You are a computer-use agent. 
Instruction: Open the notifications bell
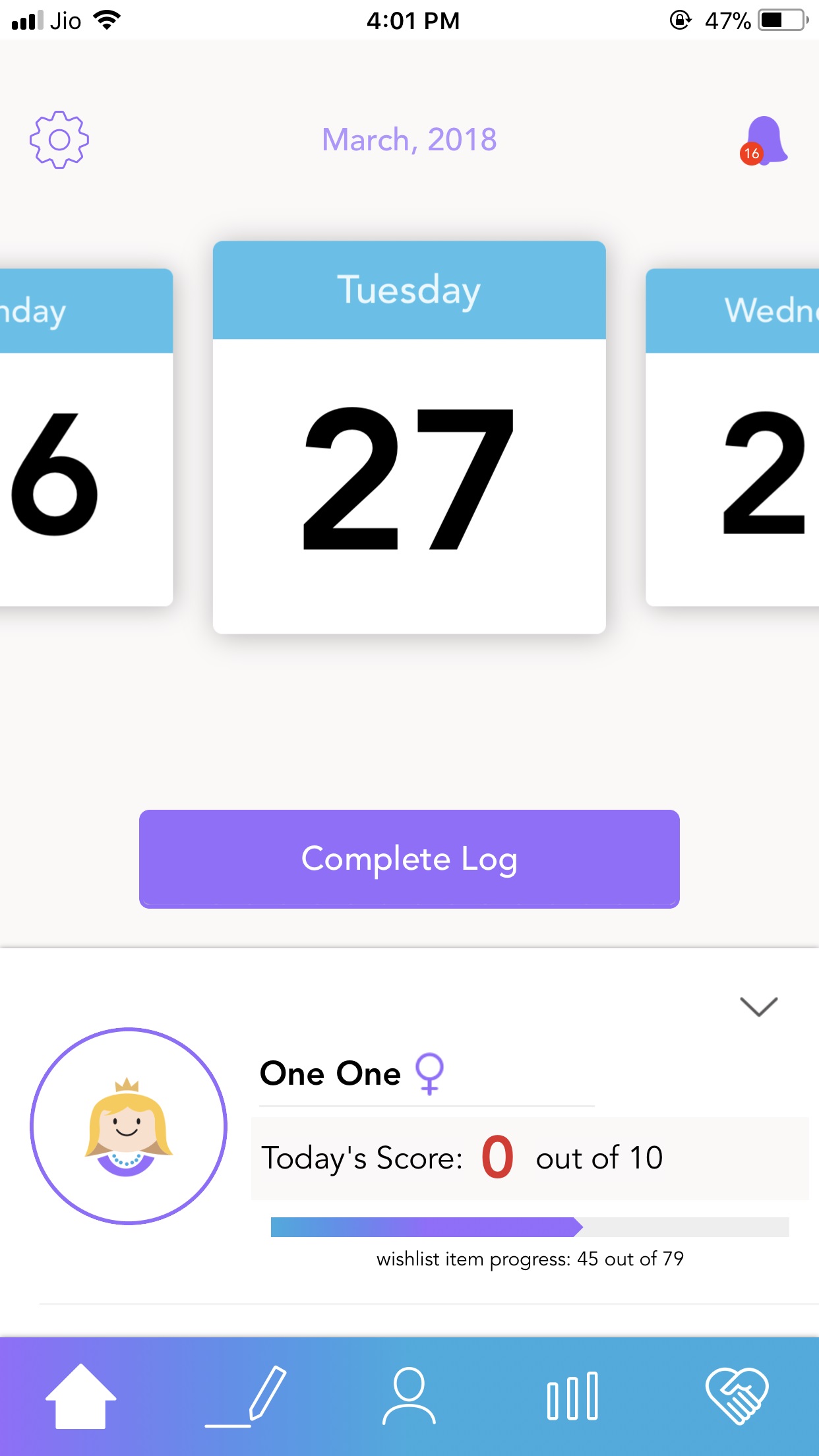(x=764, y=140)
